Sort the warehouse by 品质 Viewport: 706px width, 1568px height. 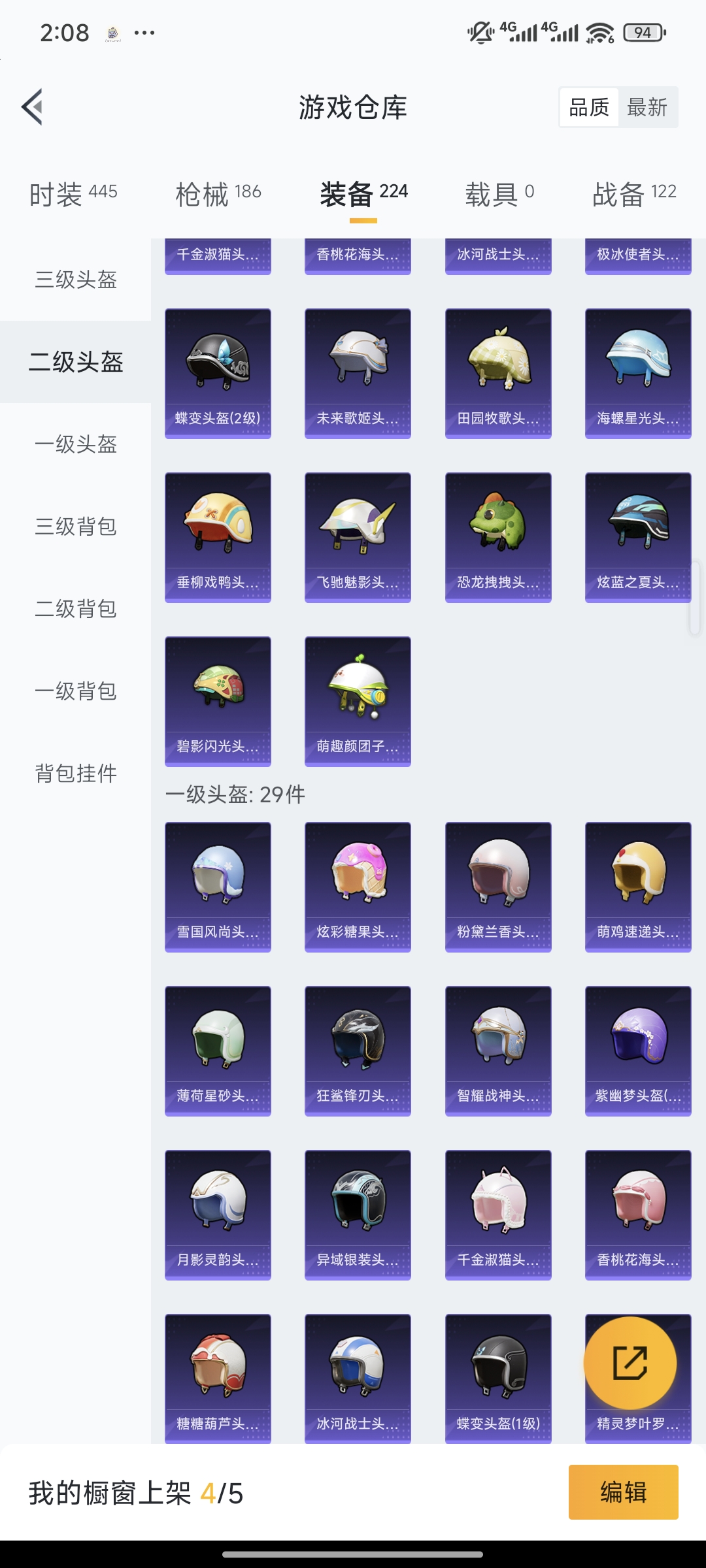[x=589, y=107]
